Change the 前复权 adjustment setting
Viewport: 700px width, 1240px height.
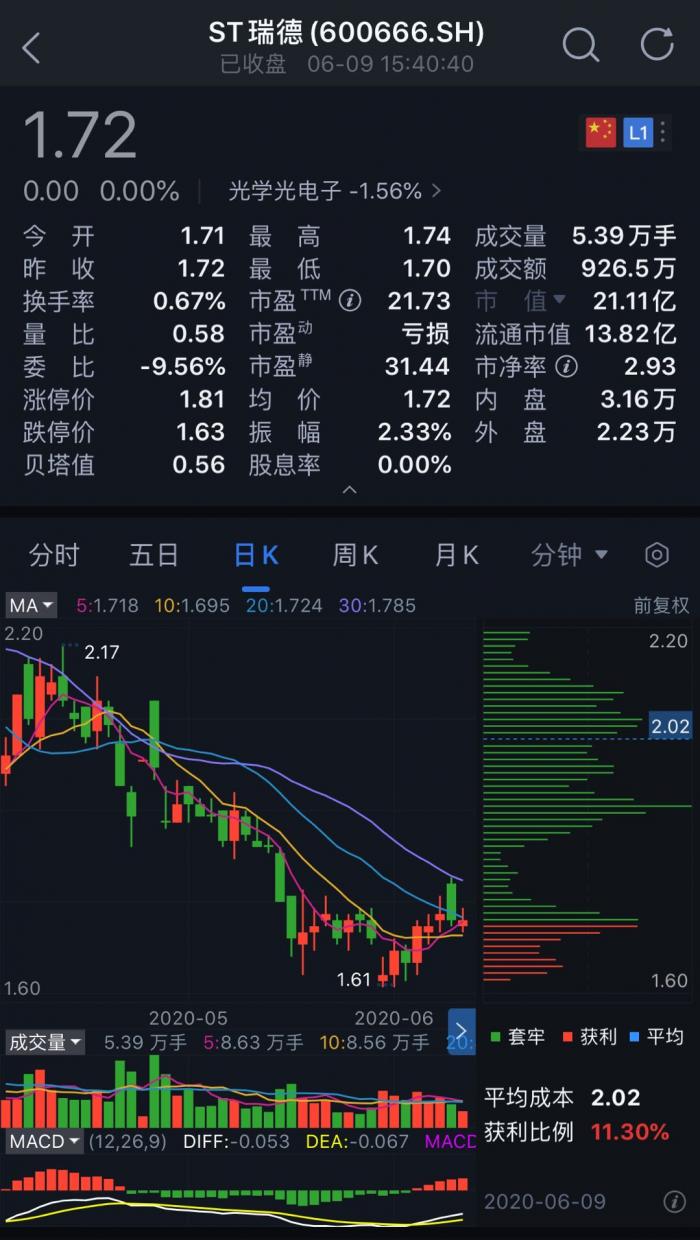click(661, 605)
